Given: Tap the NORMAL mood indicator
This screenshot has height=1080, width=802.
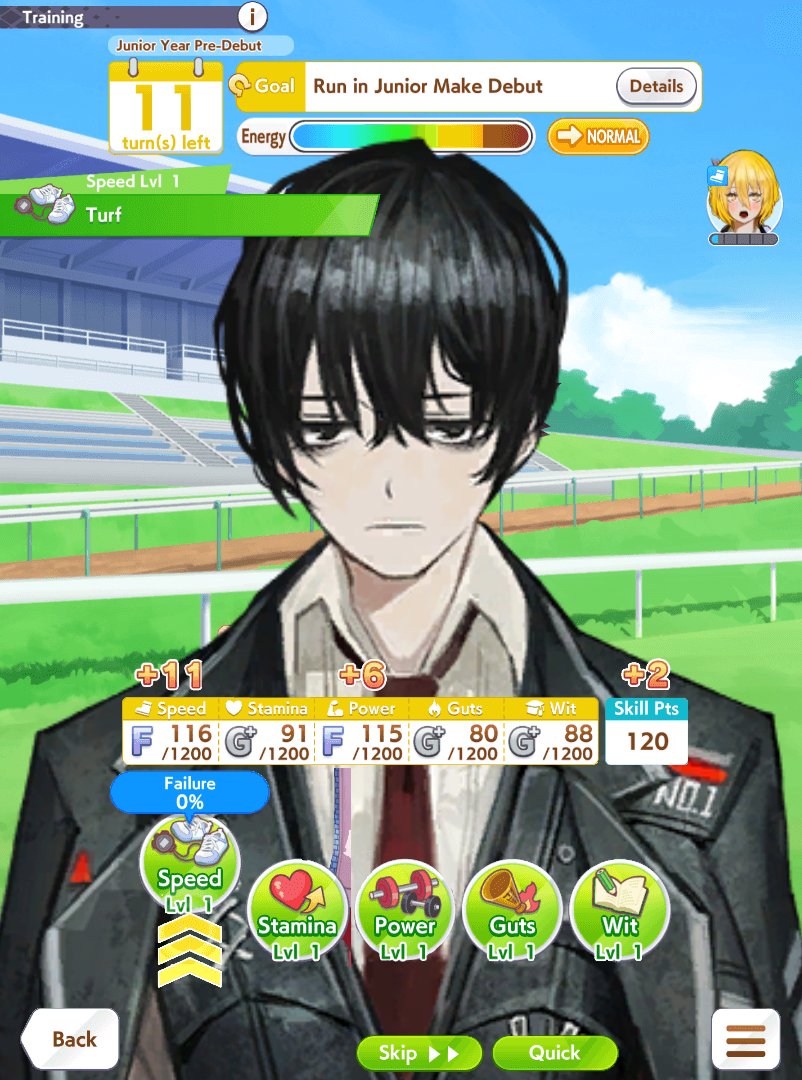Looking at the screenshot, I should click(x=598, y=136).
